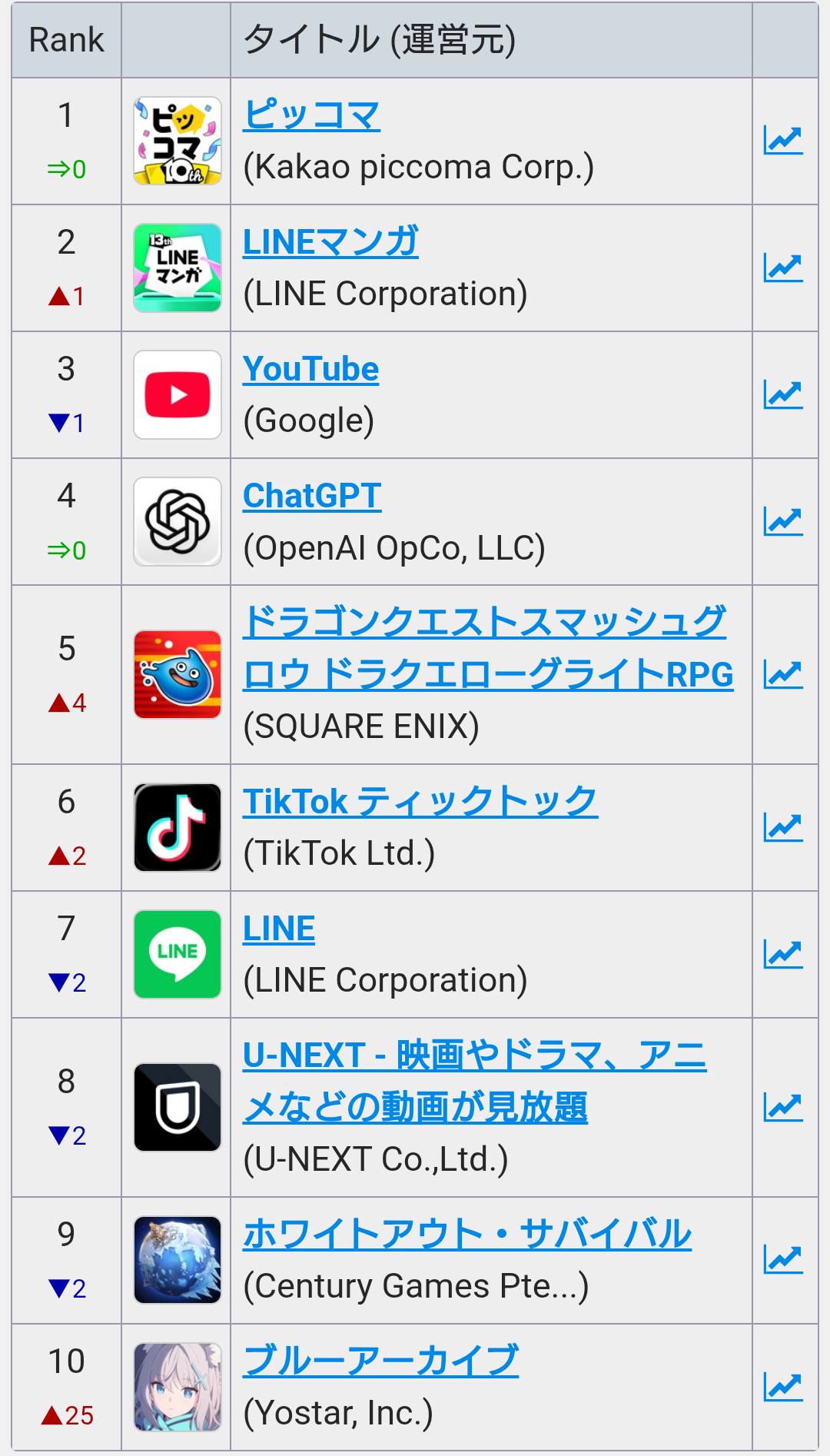
Task: Show trend graph for ブルーアーカイブ
Action: click(x=783, y=1387)
